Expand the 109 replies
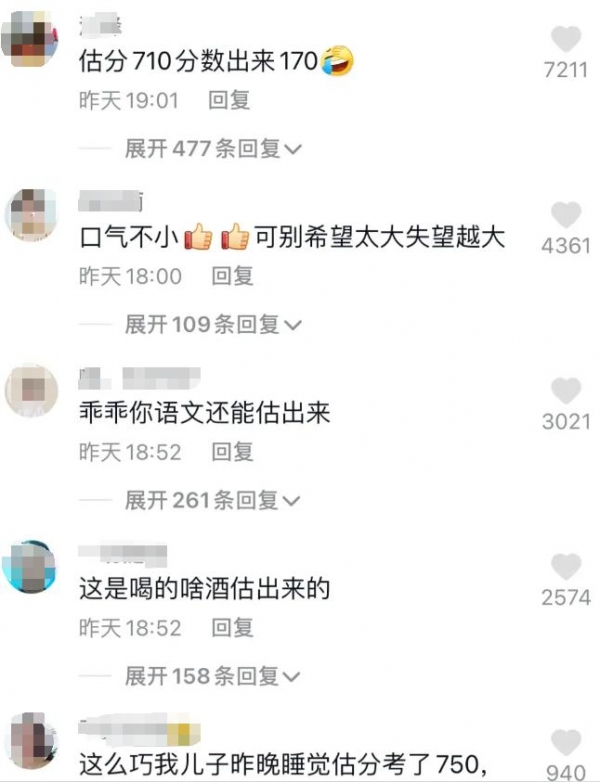Image resolution: width=600 pixels, height=782 pixels. point(212,324)
